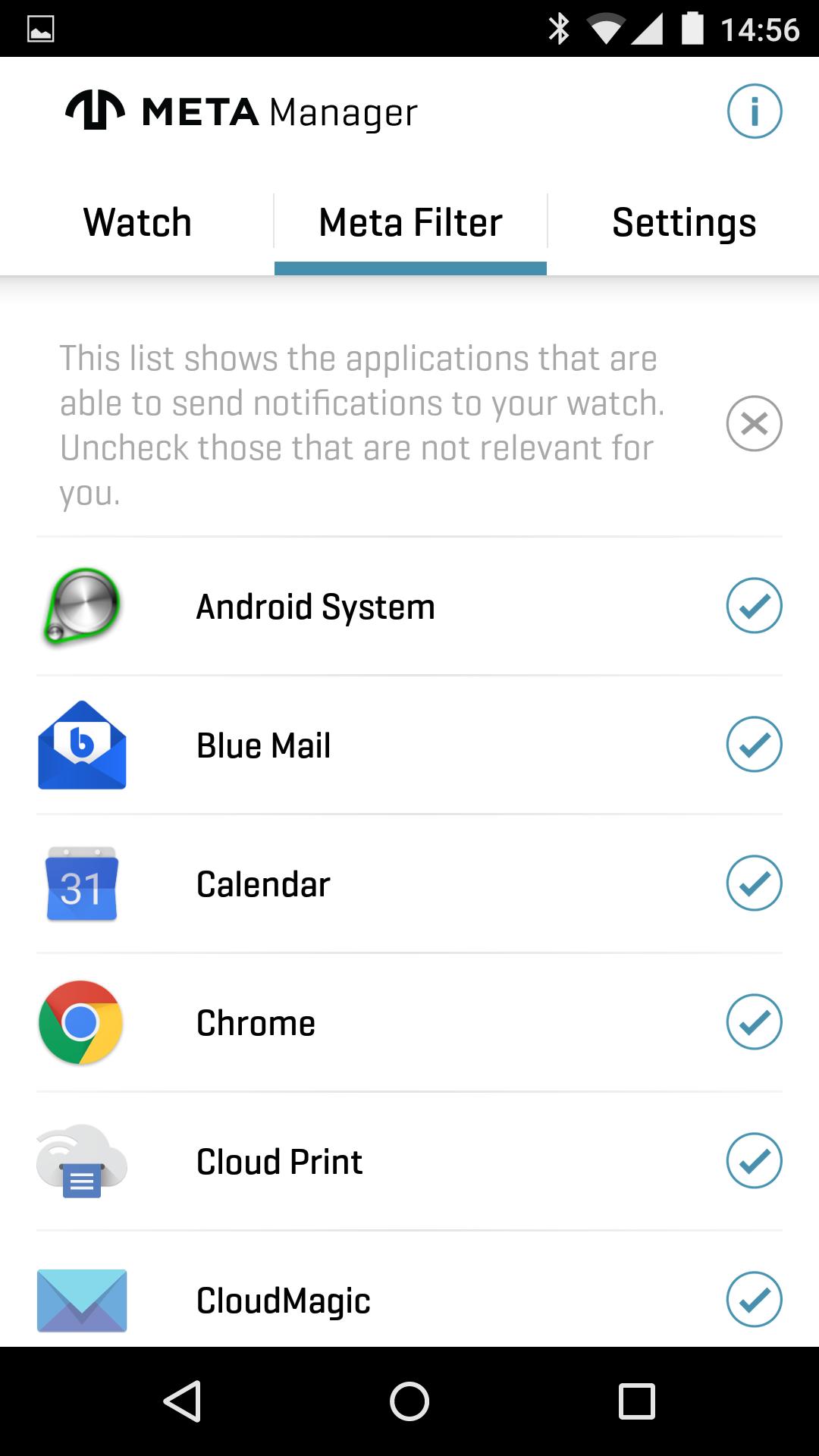Open the info screen via the i icon
Screen dimensions: 819x1456
755,111
